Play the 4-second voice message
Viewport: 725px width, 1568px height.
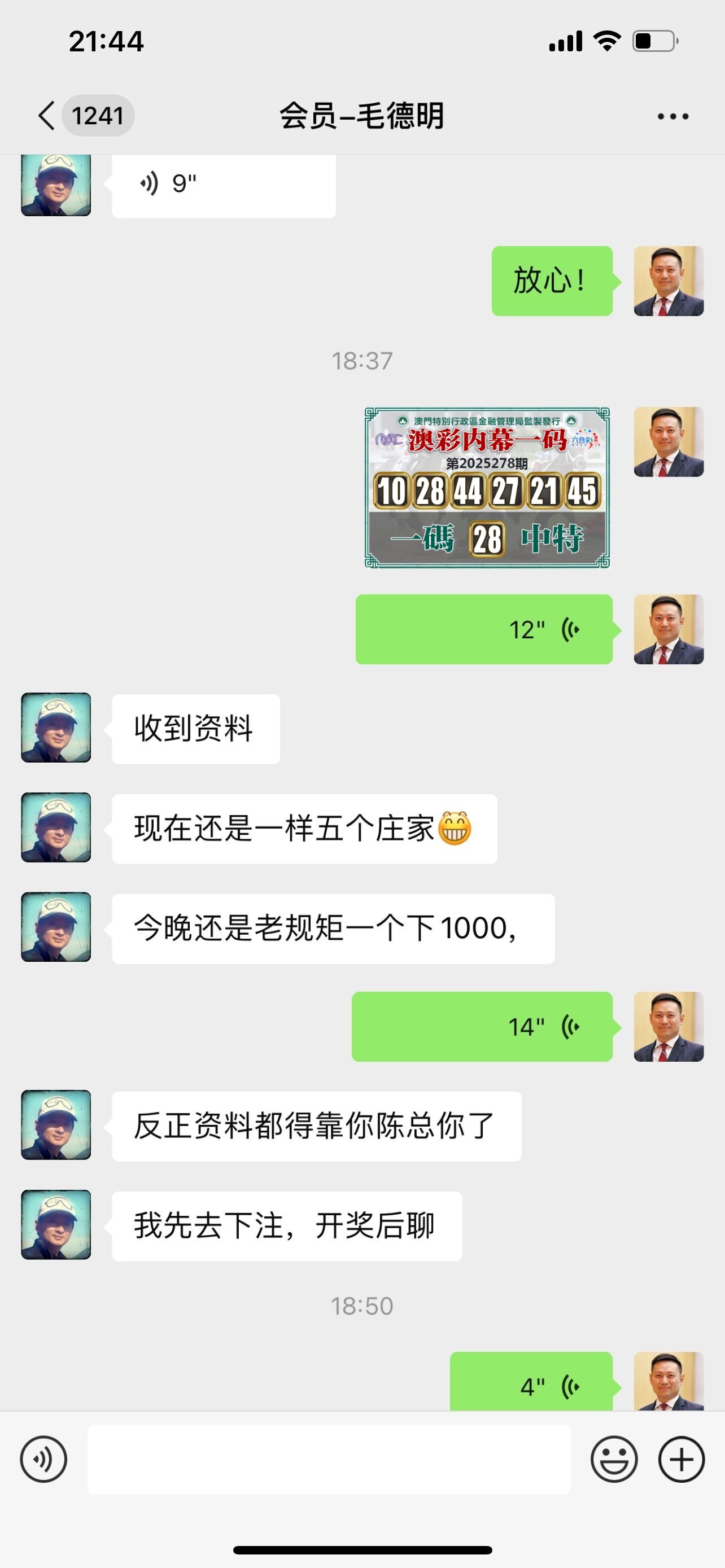click(531, 1382)
